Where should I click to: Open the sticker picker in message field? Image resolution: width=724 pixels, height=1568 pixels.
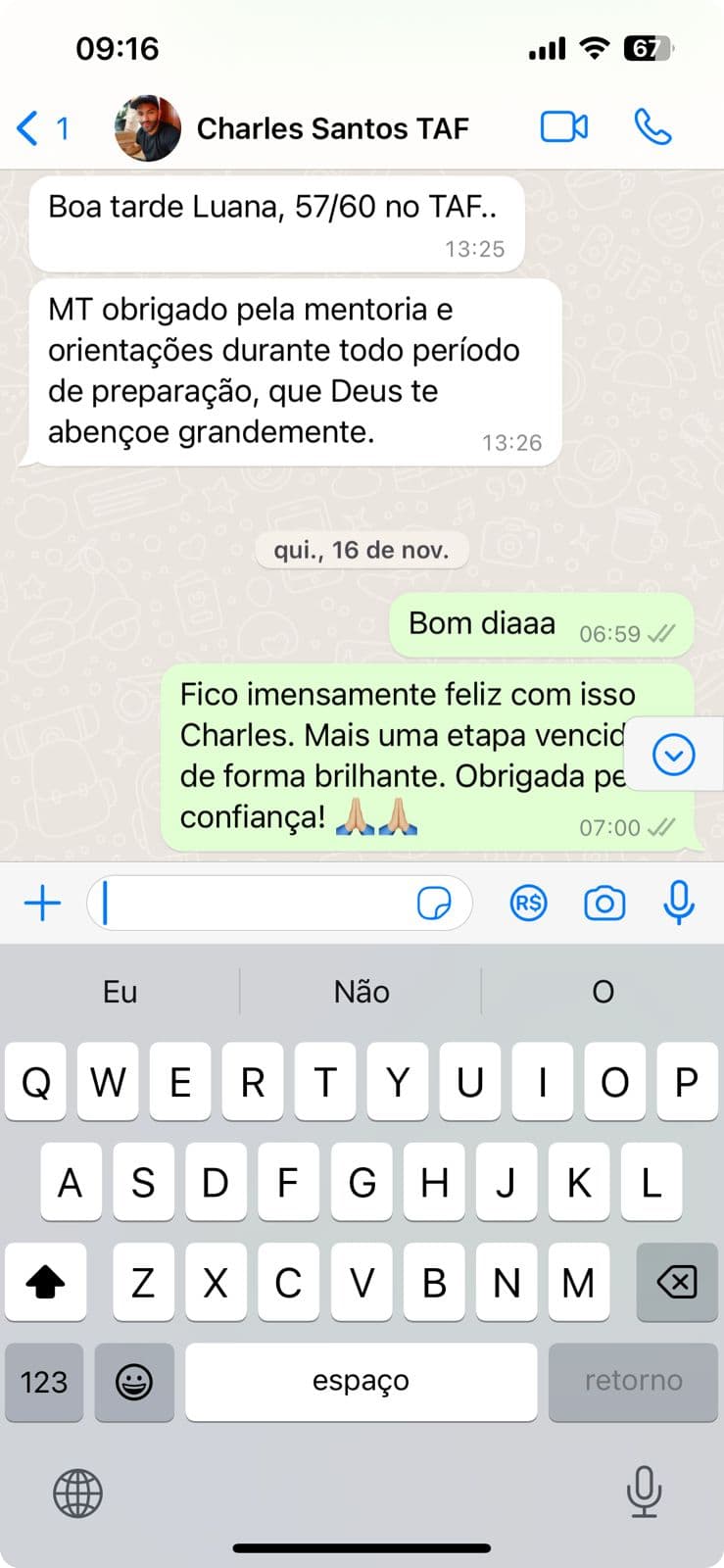(434, 903)
